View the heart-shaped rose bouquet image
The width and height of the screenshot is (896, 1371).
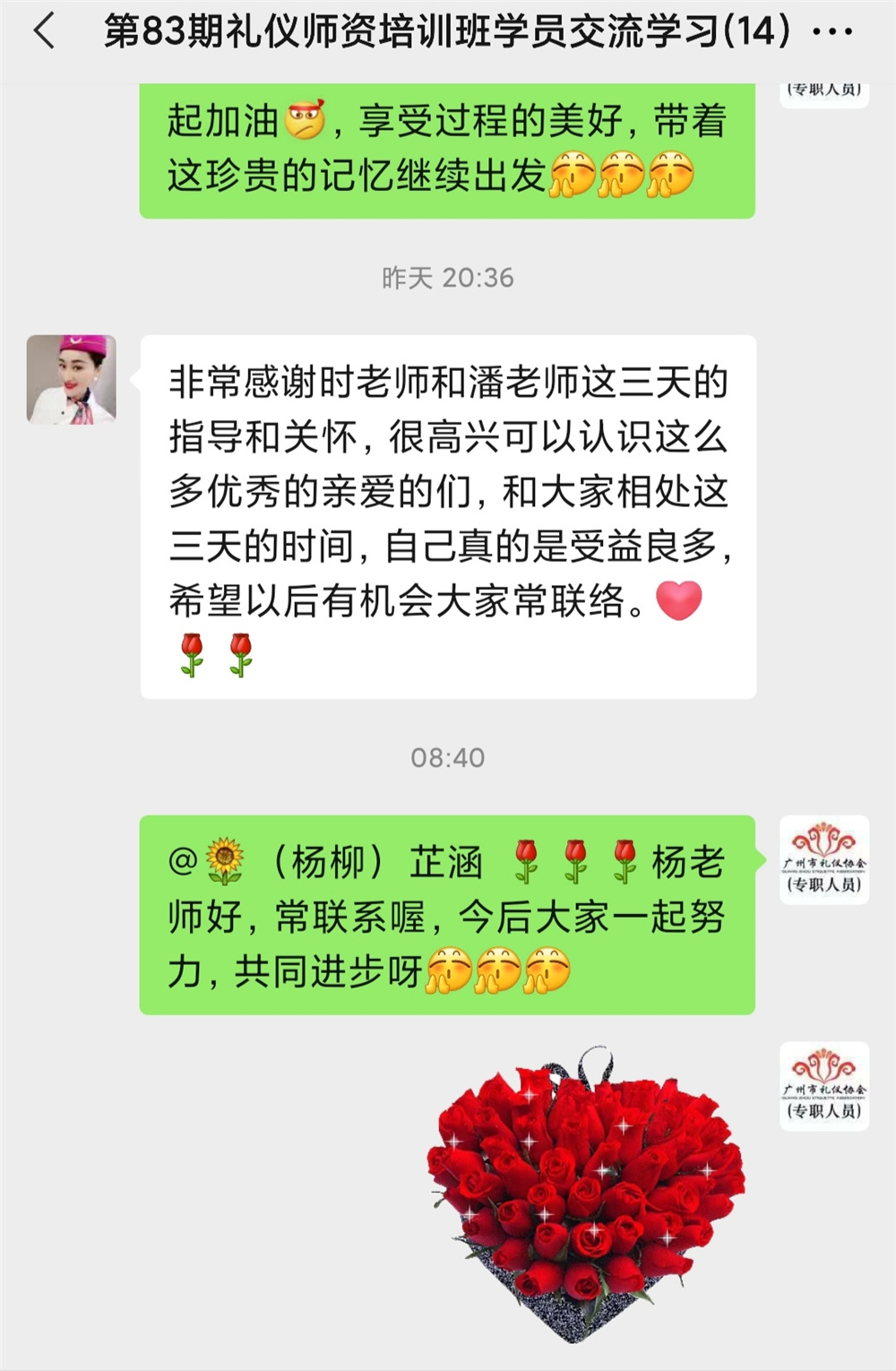pos(587,1196)
